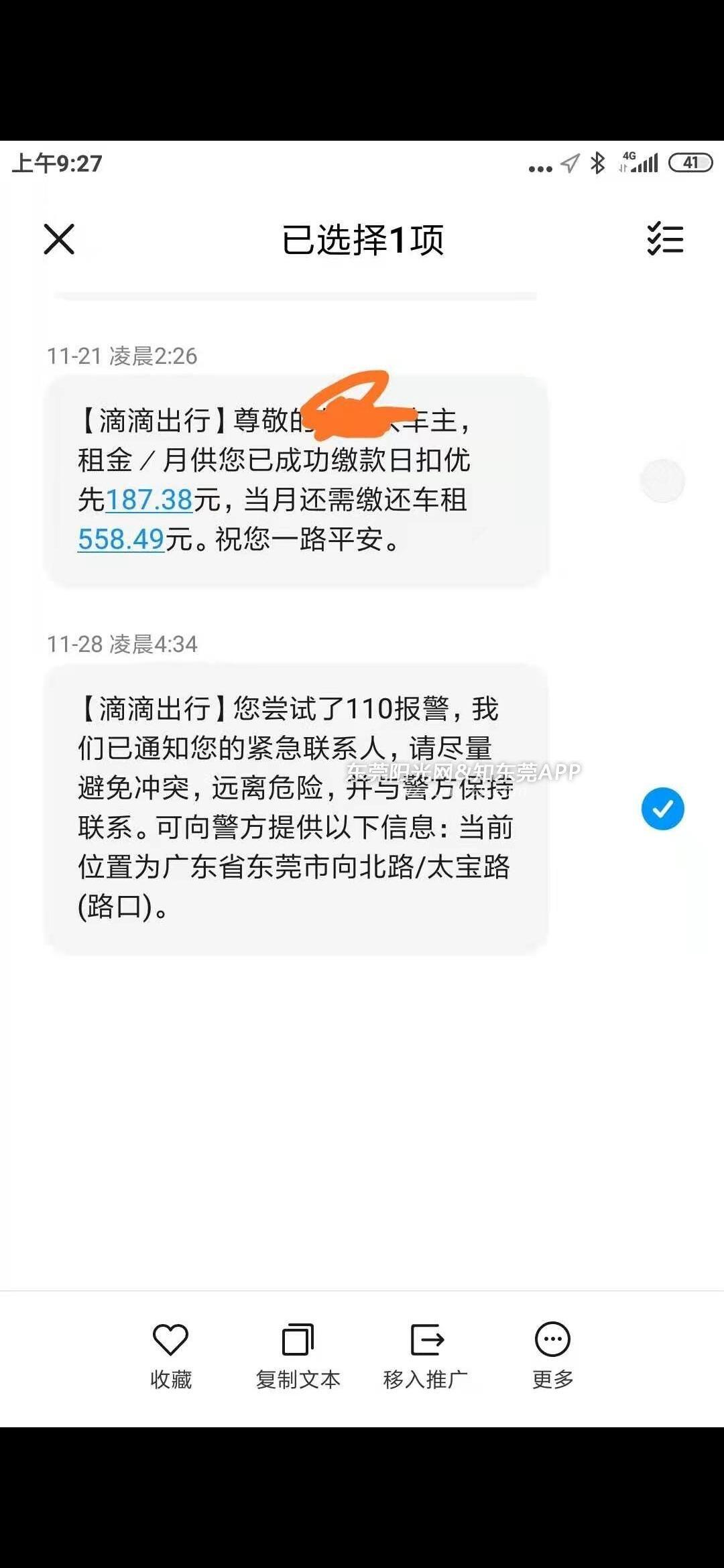Image resolution: width=724 pixels, height=1568 pixels.
Task: Tap the underlined 558.49 amount
Action: (121, 539)
